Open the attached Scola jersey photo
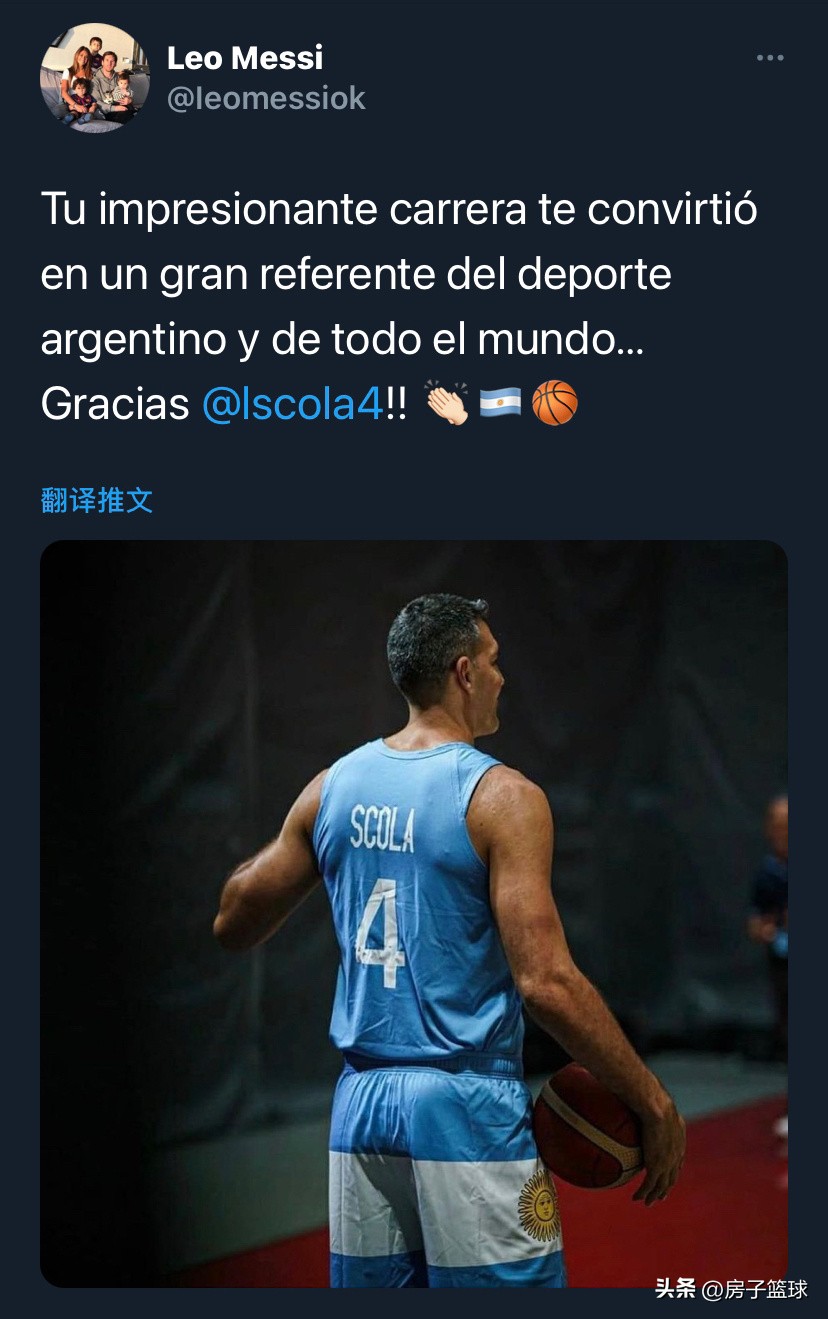828x1319 pixels. tap(414, 912)
